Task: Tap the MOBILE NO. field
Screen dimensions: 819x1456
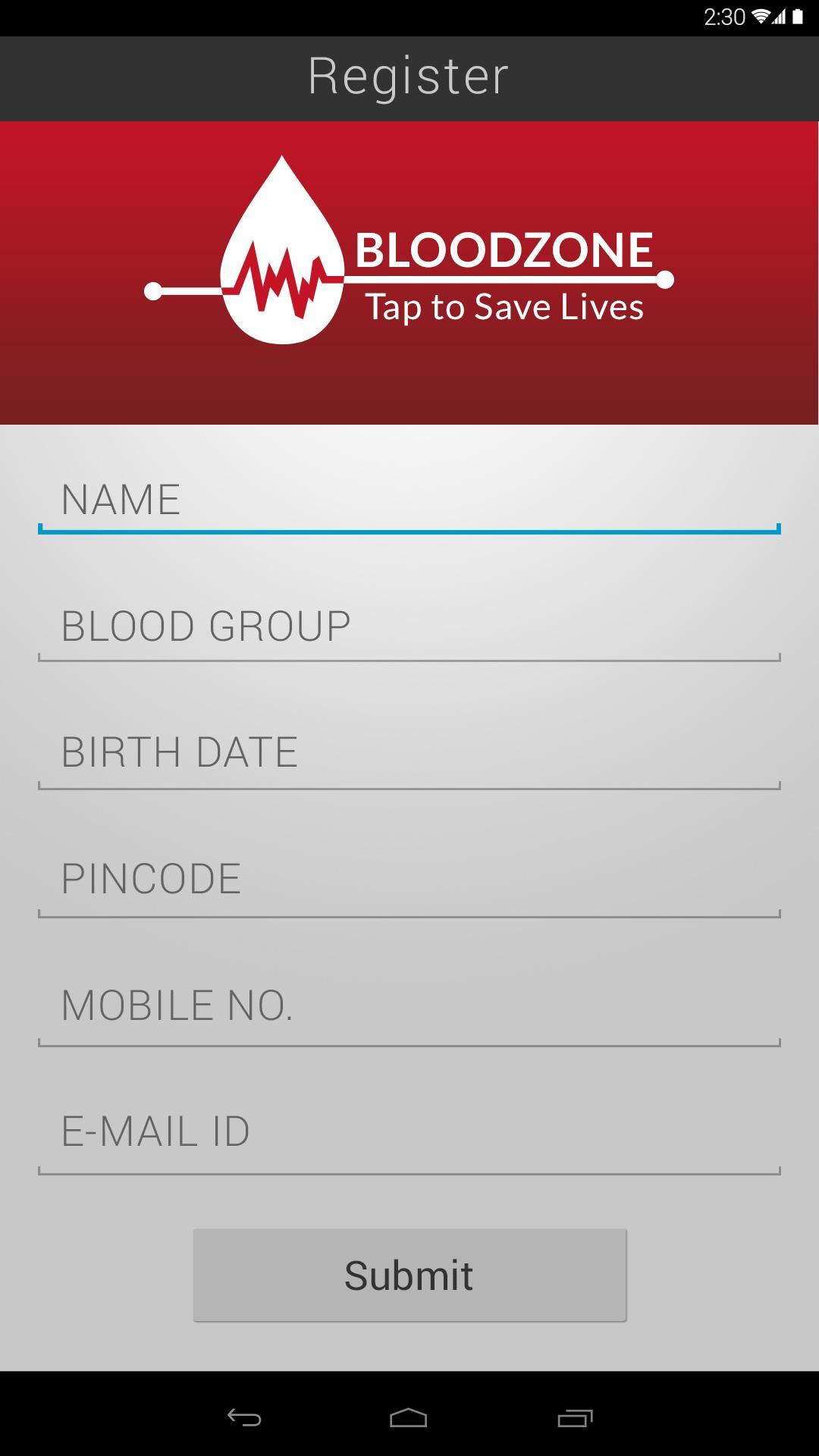Action: coord(409,1006)
